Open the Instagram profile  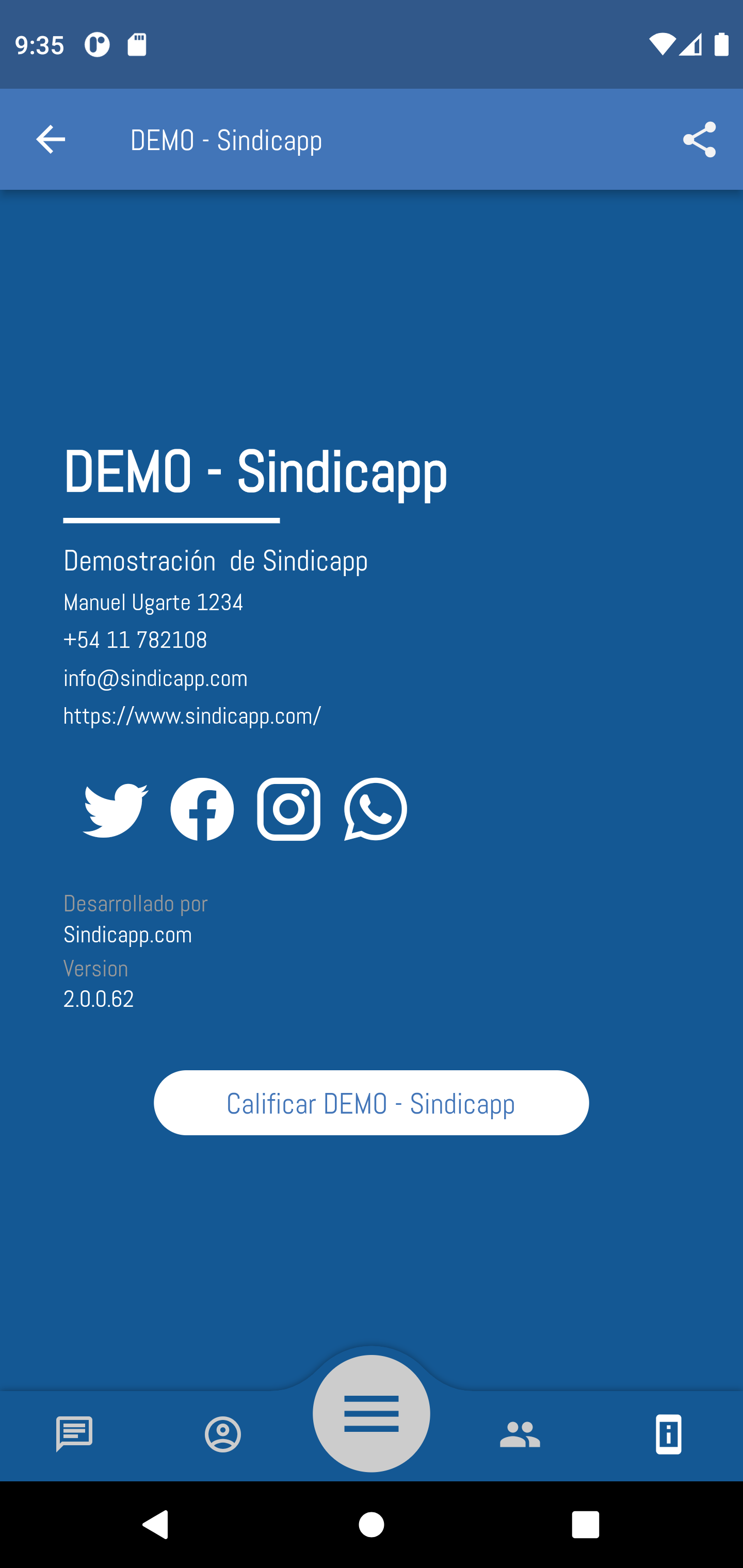coord(288,810)
